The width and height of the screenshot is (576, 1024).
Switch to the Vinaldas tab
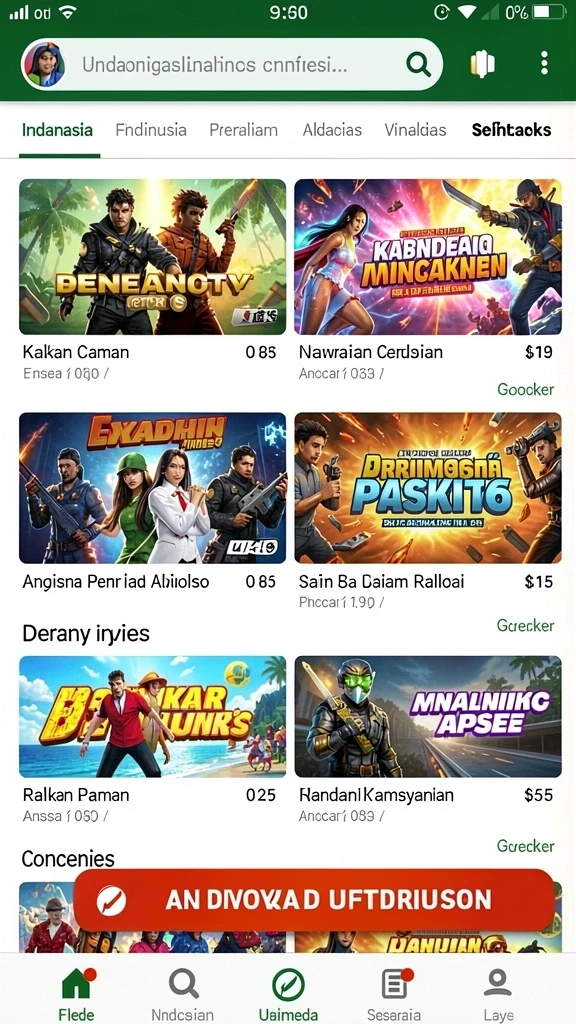click(415, 130)
